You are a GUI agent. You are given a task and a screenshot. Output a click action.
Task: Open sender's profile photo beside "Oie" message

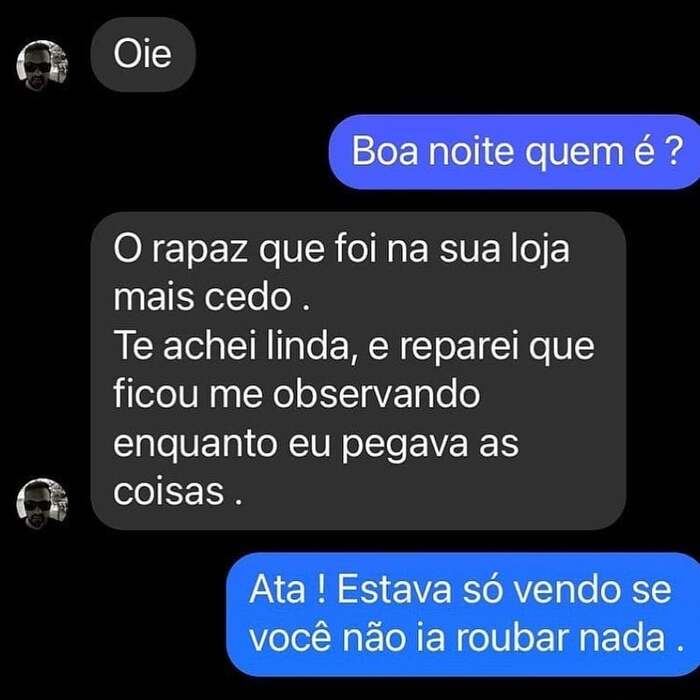click(42, 66)
